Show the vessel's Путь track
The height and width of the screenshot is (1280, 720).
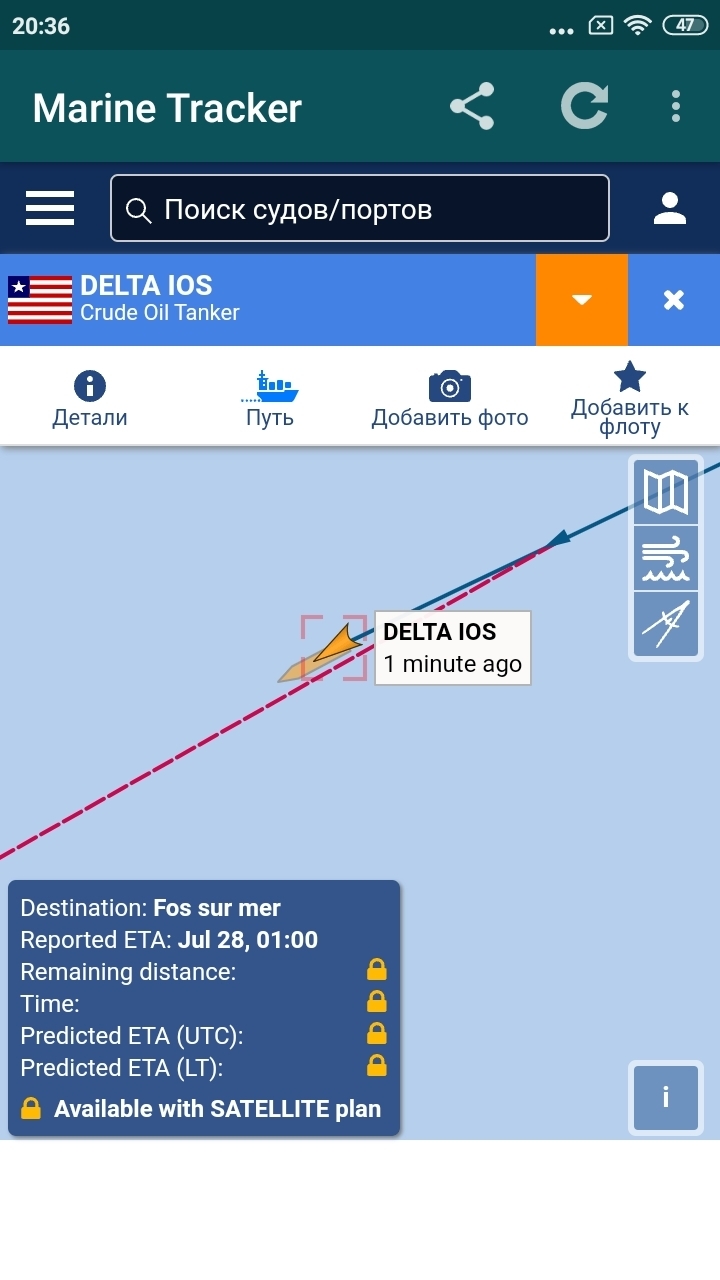point(270,398)
